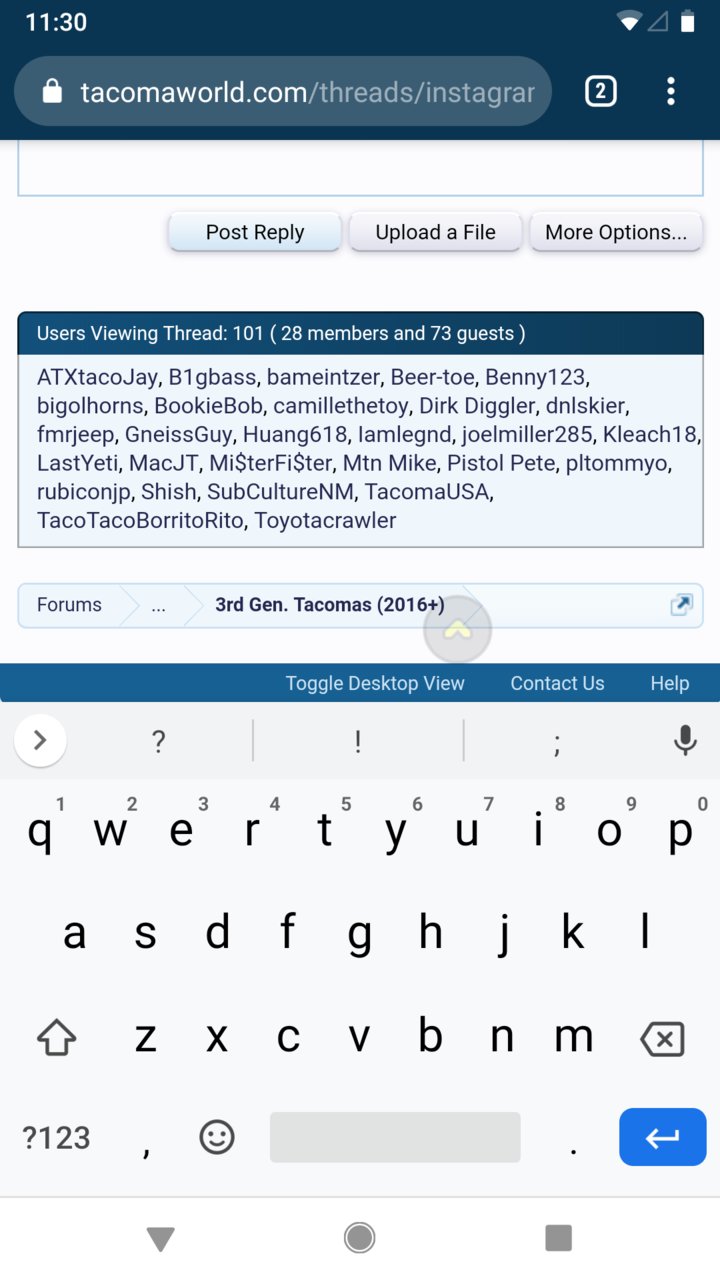Tap the keyboard backspace key

tap(662, 1039)
